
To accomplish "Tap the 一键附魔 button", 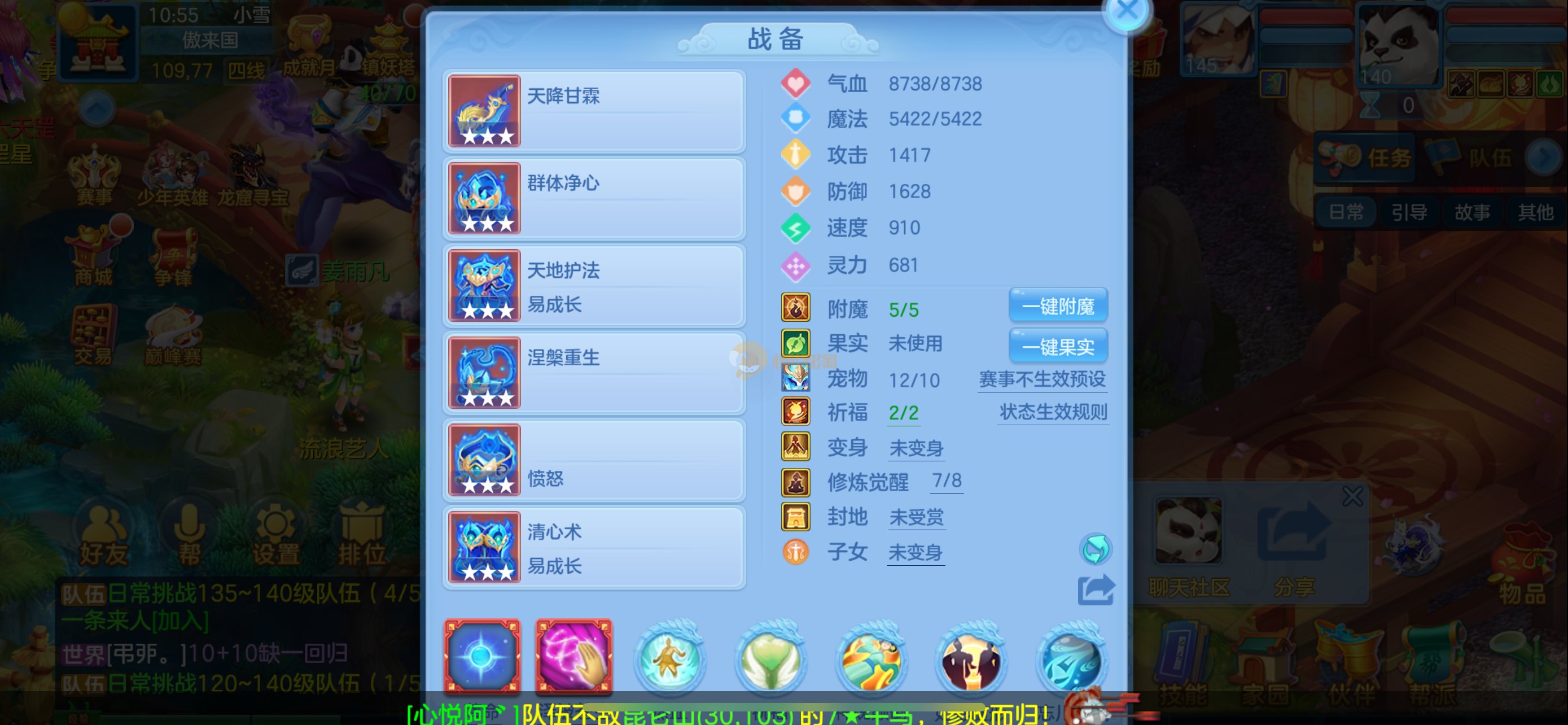I will click(x=1058, y=306).
